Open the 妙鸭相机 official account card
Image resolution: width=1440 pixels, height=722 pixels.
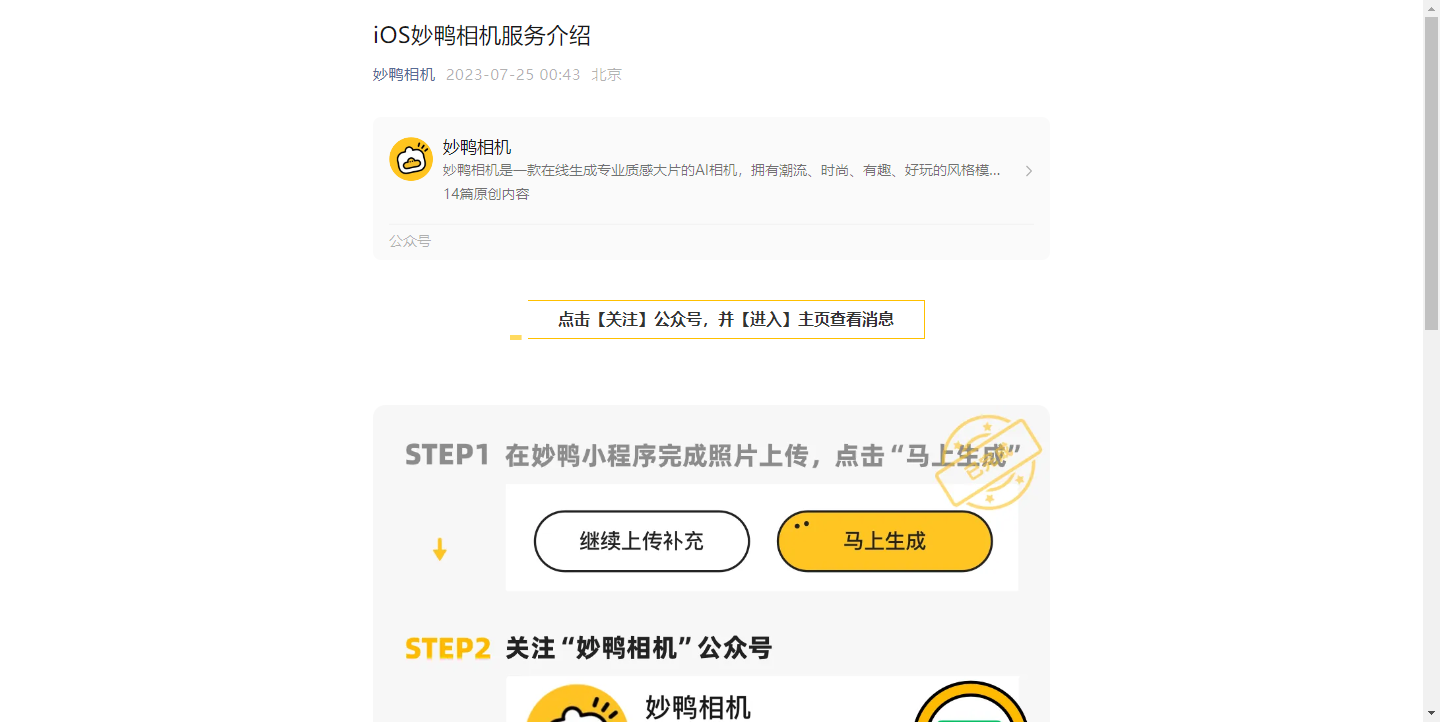click(710, 171)
